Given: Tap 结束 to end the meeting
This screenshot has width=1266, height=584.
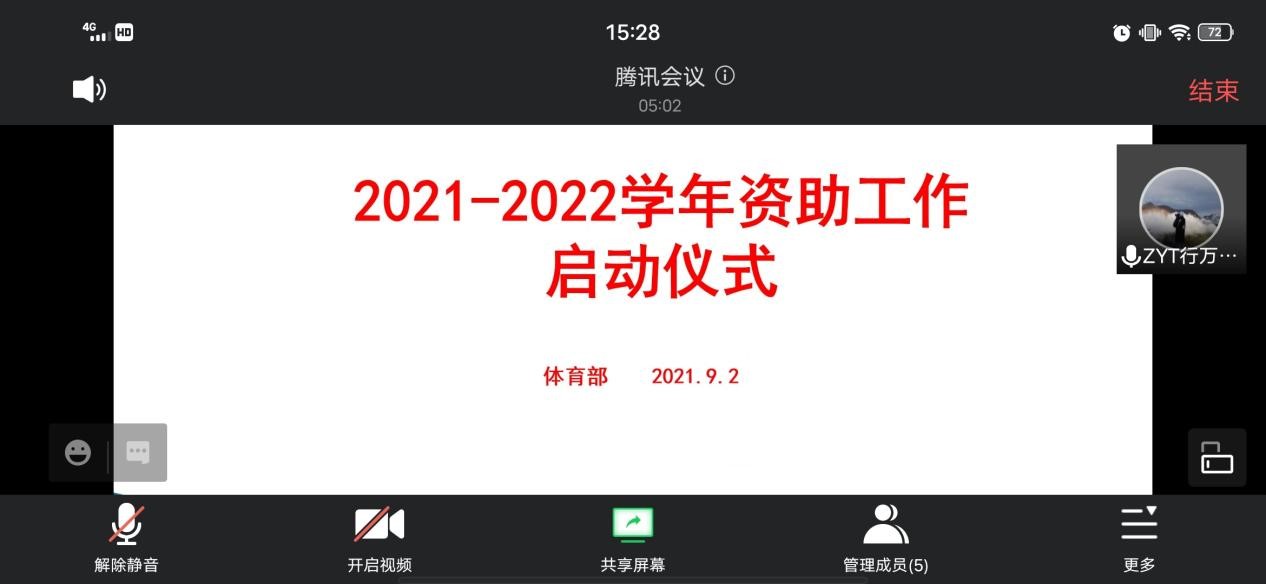Looking at the screenshot, I should click(1213, 91).
